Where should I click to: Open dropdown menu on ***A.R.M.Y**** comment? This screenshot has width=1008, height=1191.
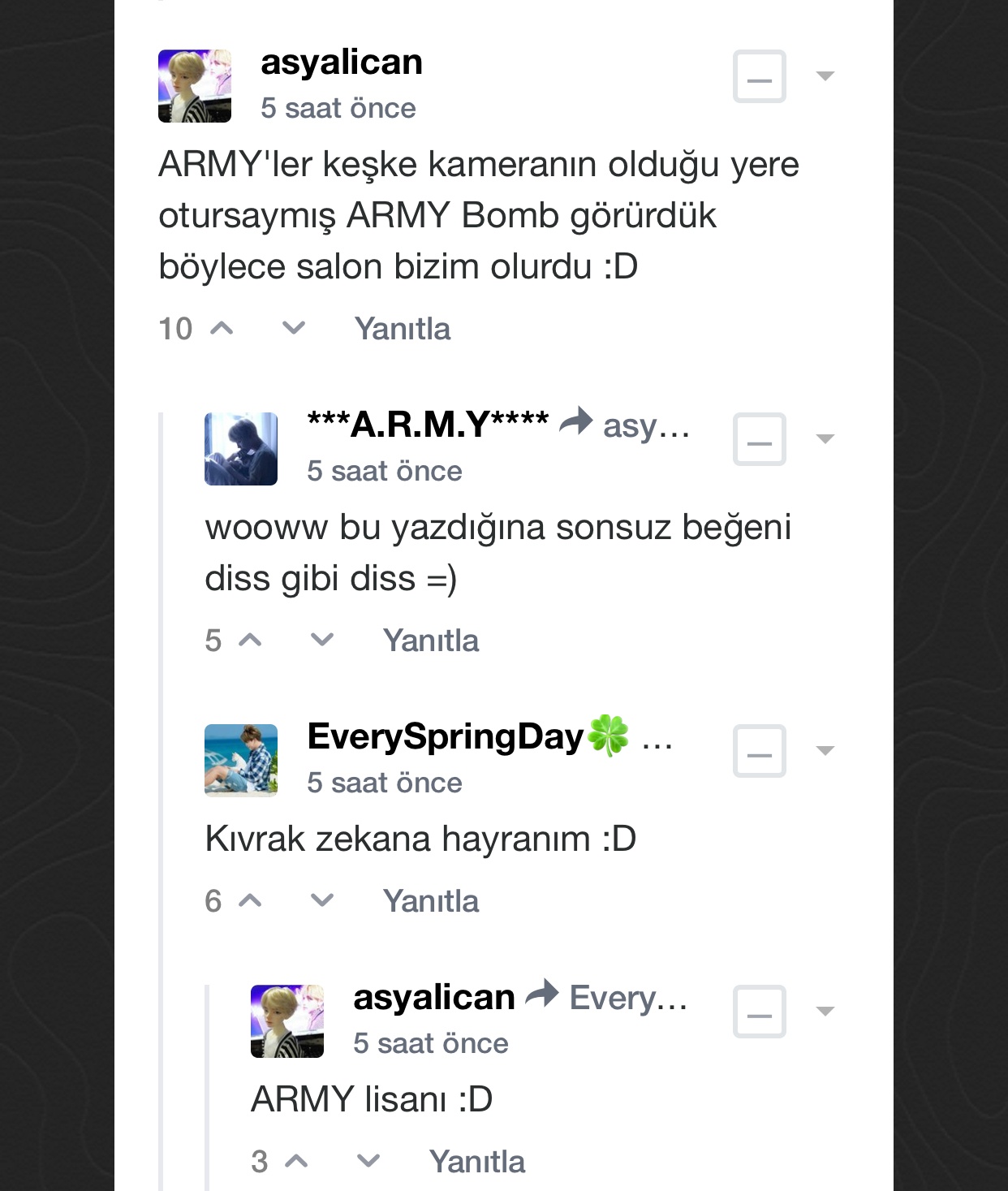[x=825, y=439]
